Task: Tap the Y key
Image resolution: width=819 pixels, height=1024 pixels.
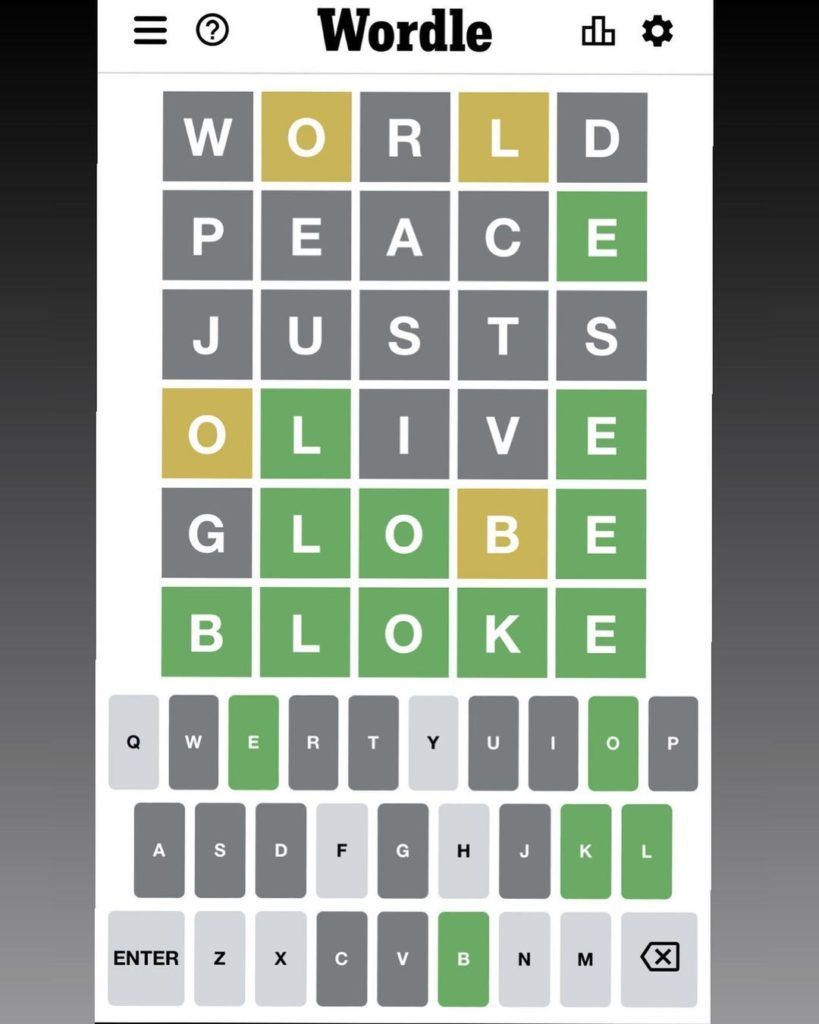Action: pyautogui.click(x=433, y=743)
